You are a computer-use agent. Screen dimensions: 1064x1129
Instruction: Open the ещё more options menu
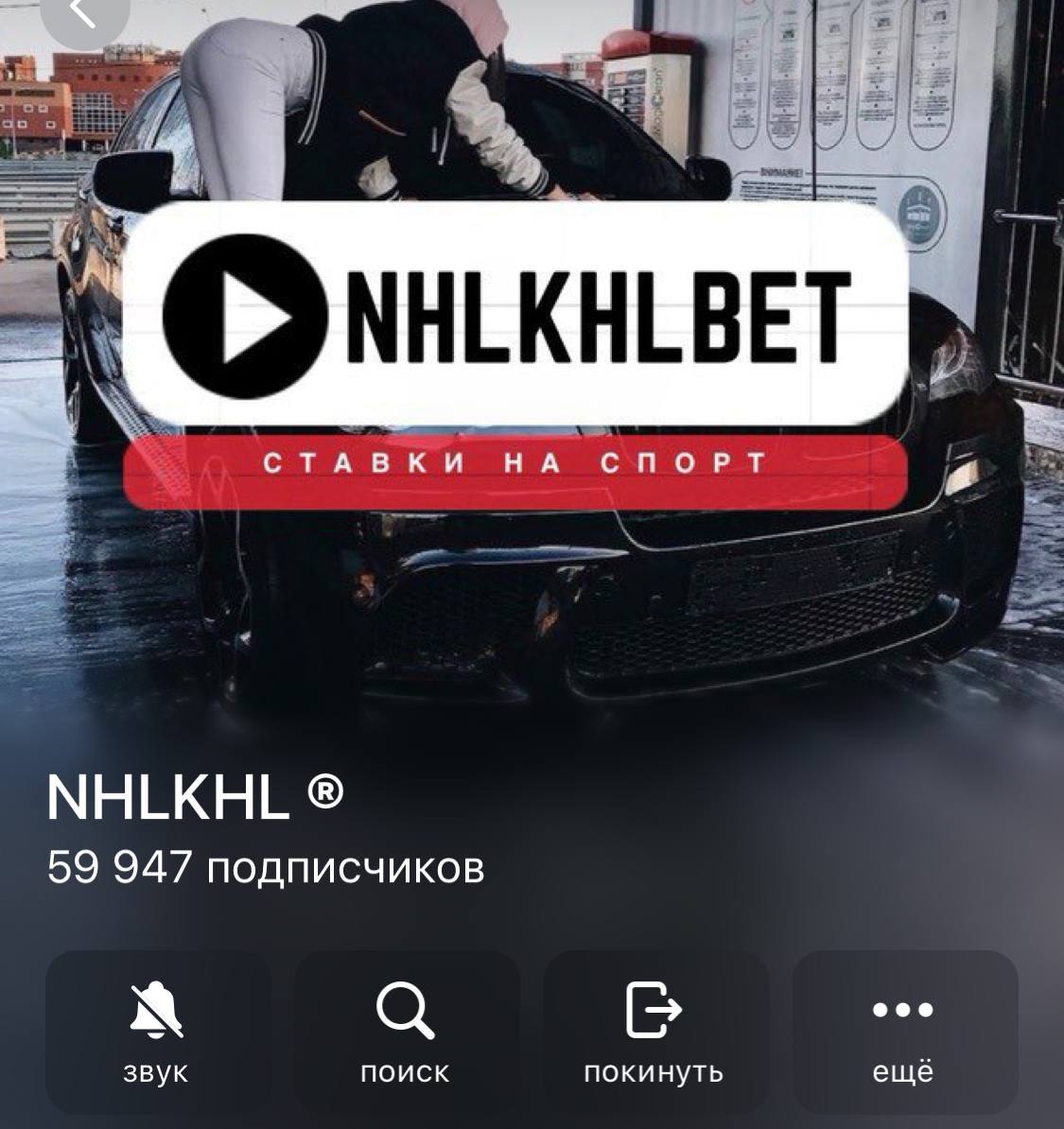click(x=903, y=1032)
